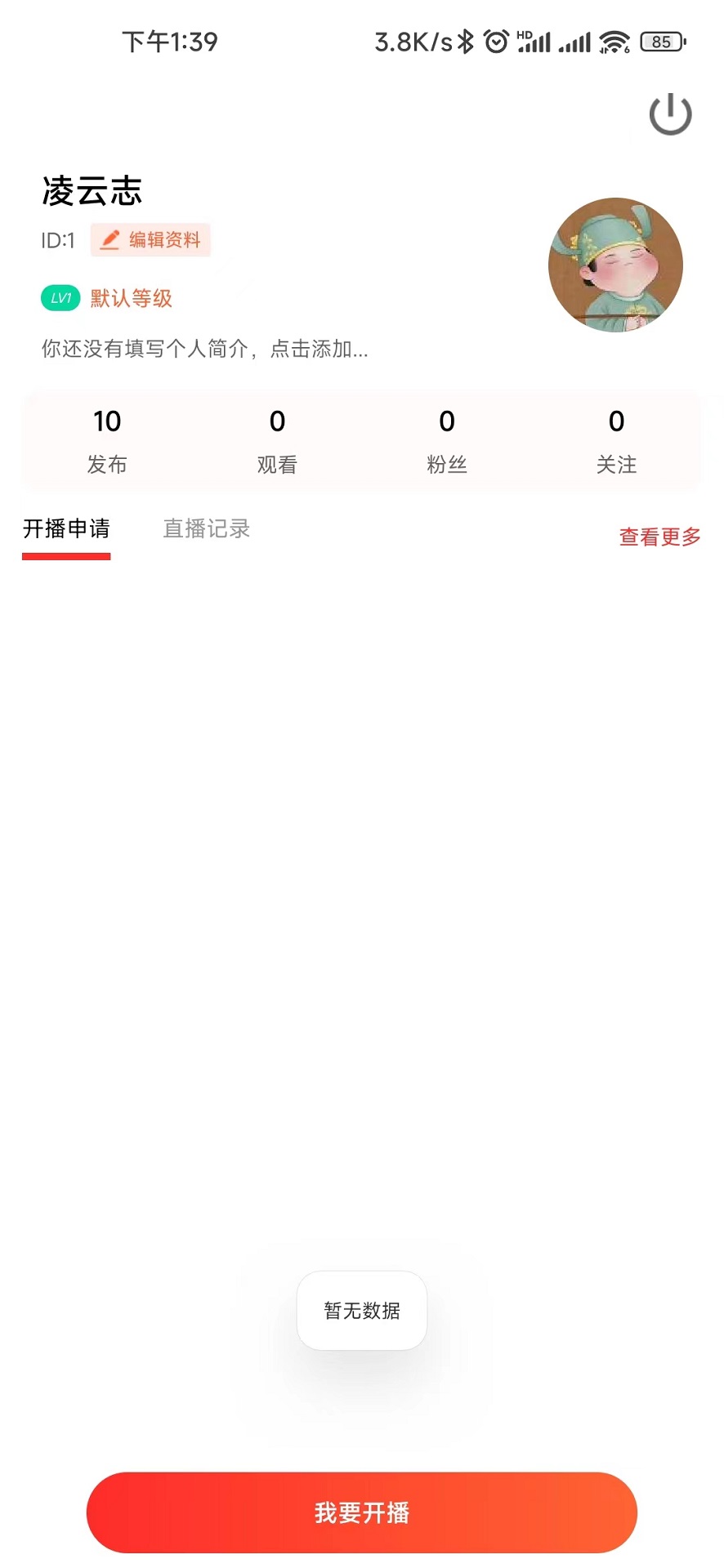Open 查看更多 link
Screen dimensions: 724x1568
click(x=659, y=537)
